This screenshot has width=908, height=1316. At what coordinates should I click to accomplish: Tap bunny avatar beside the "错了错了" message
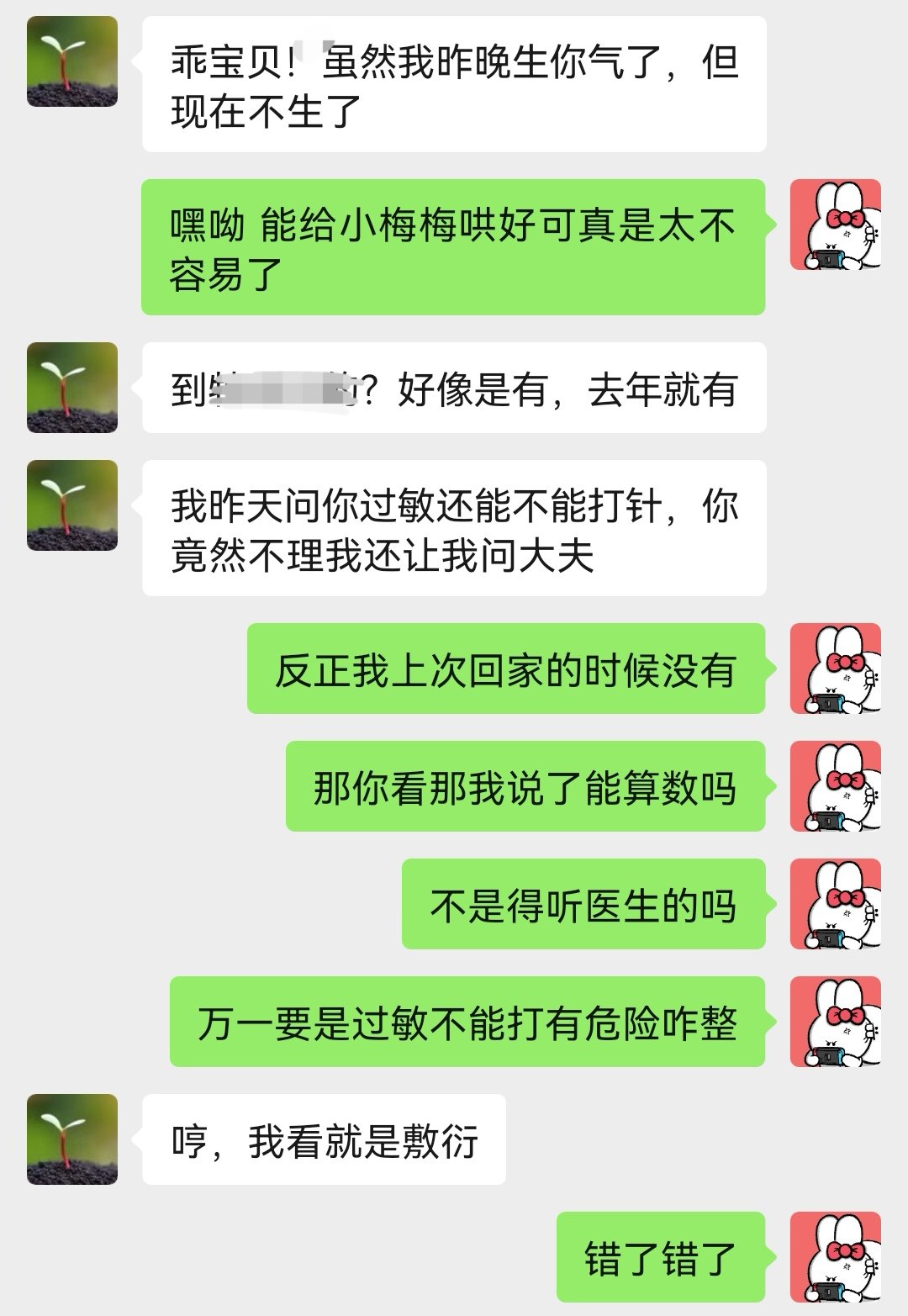point(835,1257)
